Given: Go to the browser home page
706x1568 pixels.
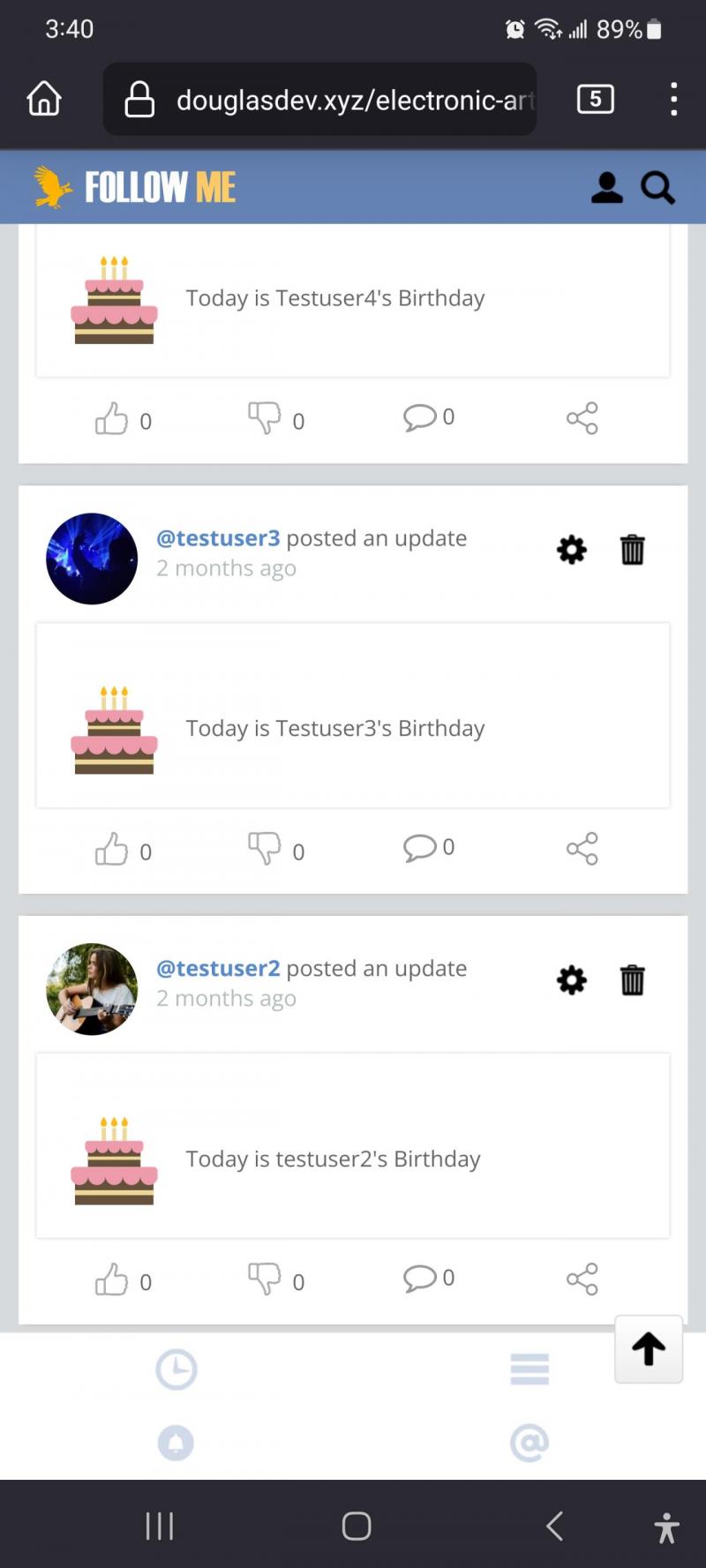Looking at the screenshot, I should (44, 99).
